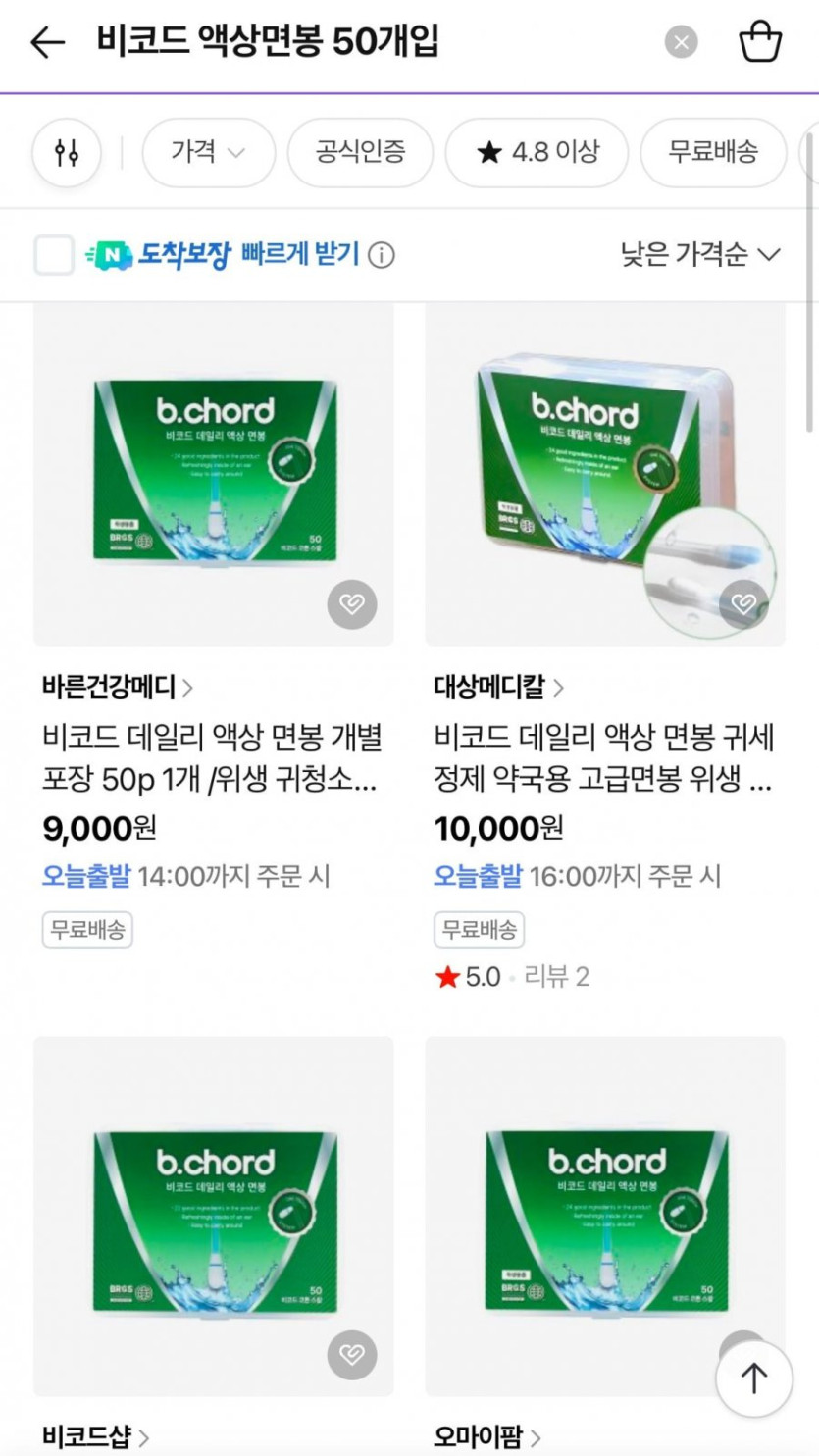Go back using the arrow

46,42
